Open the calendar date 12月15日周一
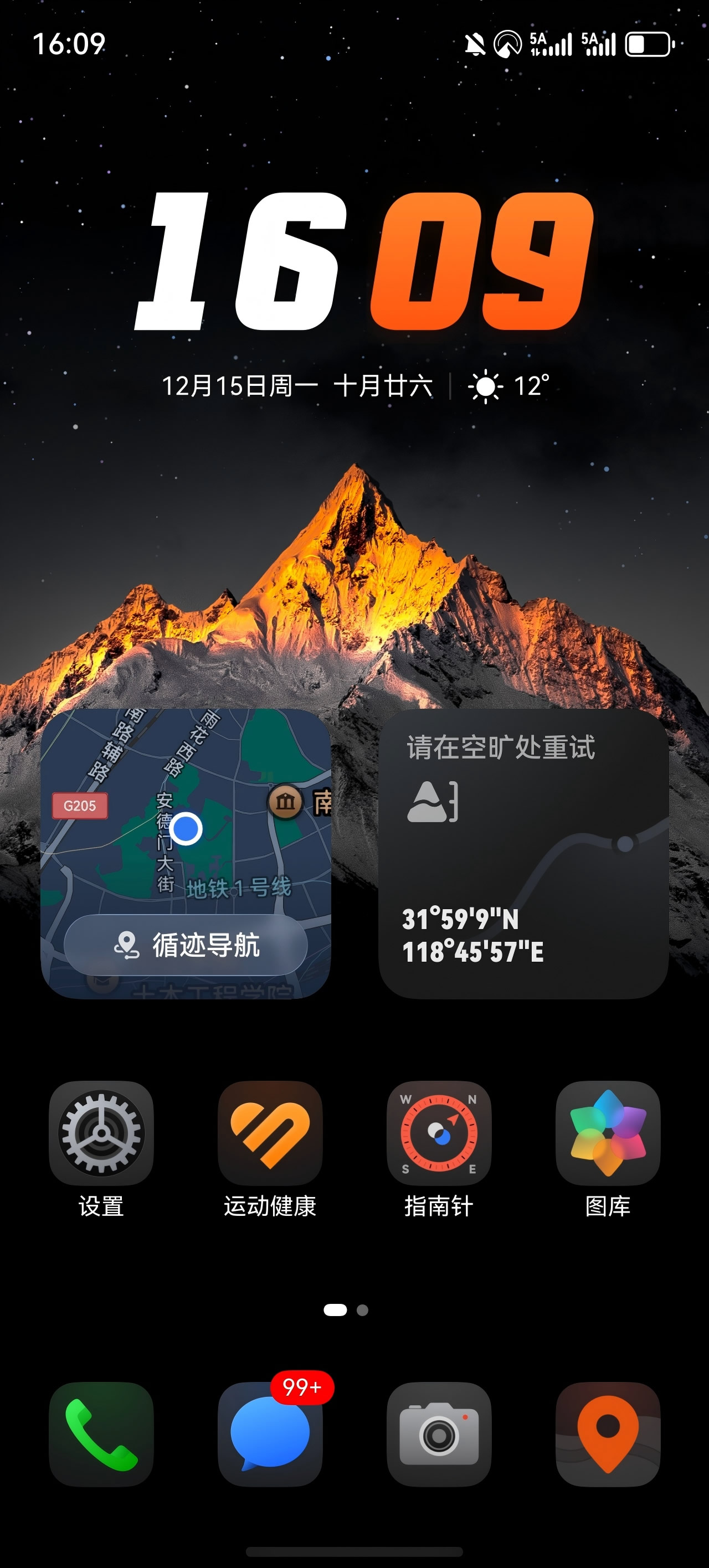 [x=239, y=386]
